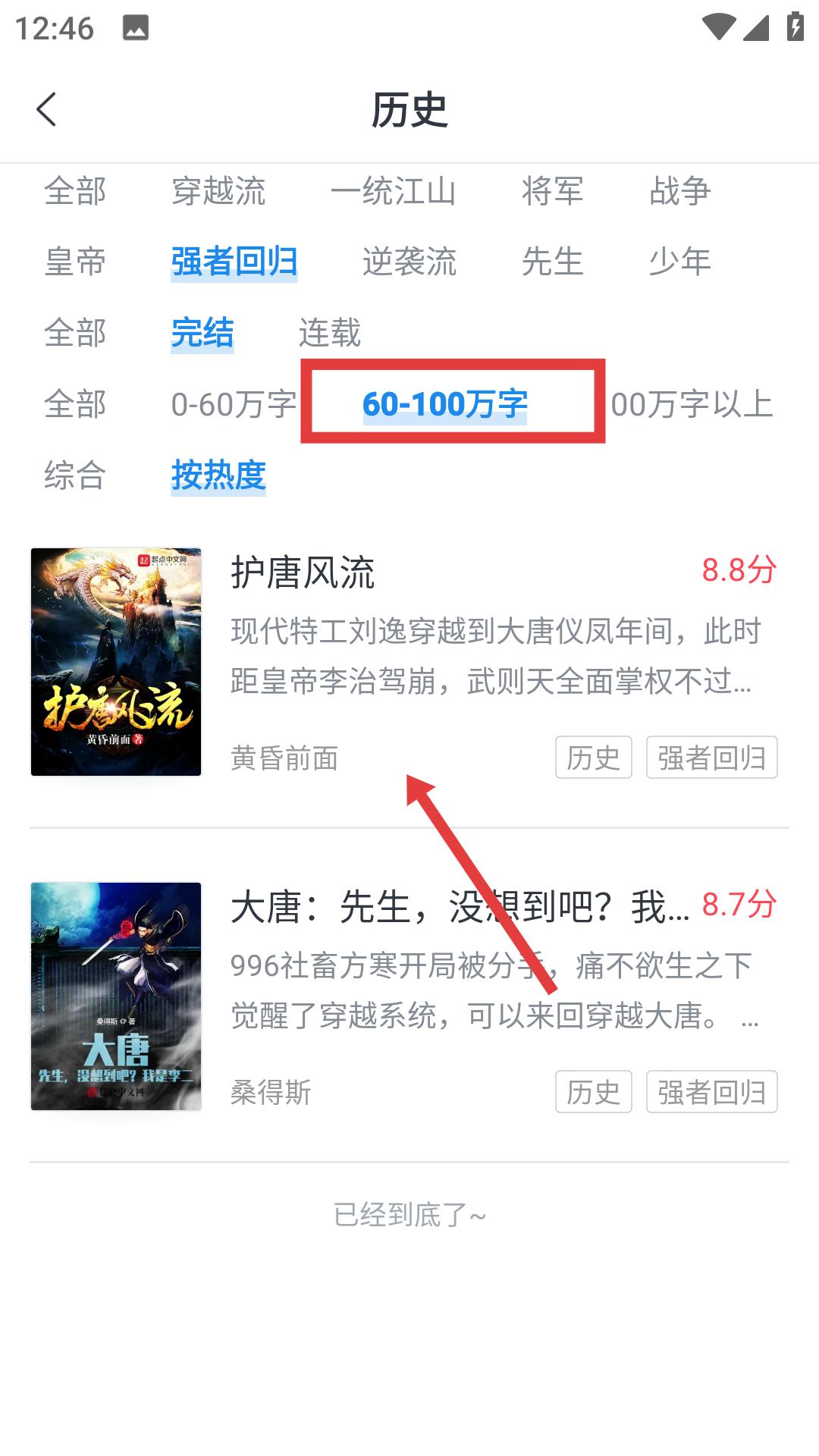Image resolution: width=819 pixels, height=1456 pixels.
Task: Select the 皇帝 tag filter
Action: coord(74,262)
